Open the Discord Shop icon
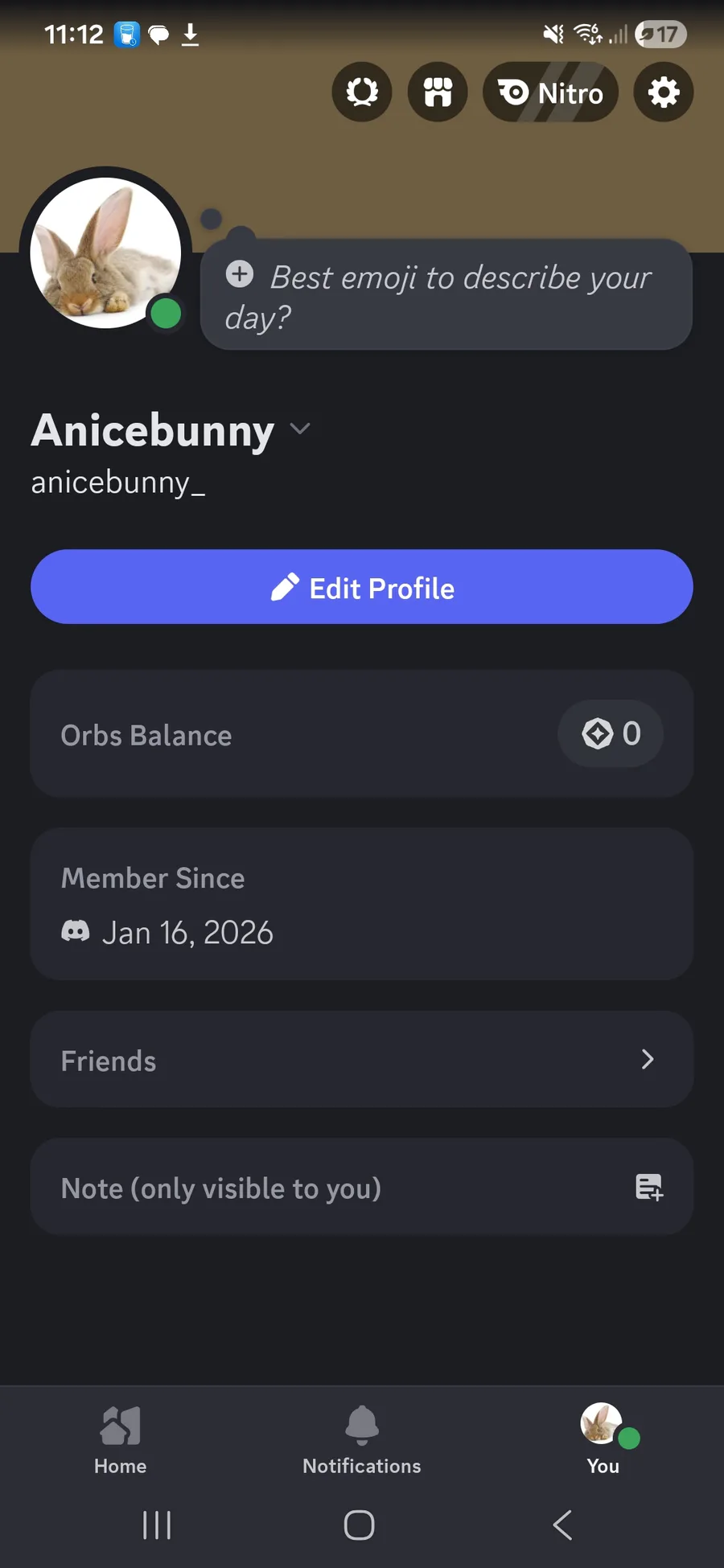Viewport: 724px width, 1568px height. click(438, 92)
